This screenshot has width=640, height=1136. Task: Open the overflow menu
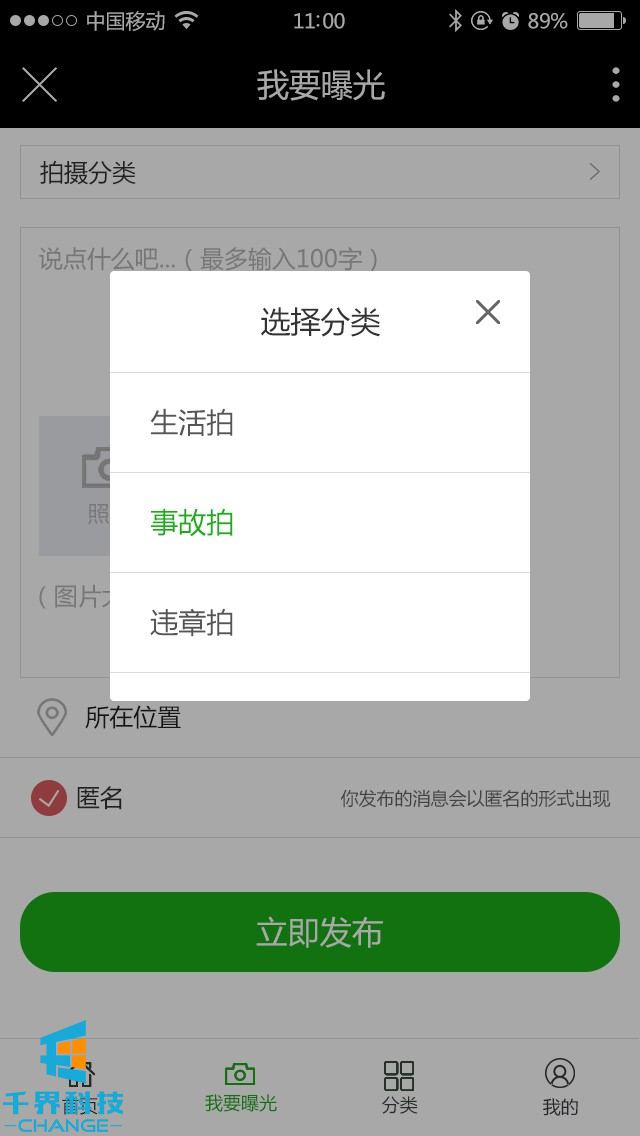(x=615, y=85)
